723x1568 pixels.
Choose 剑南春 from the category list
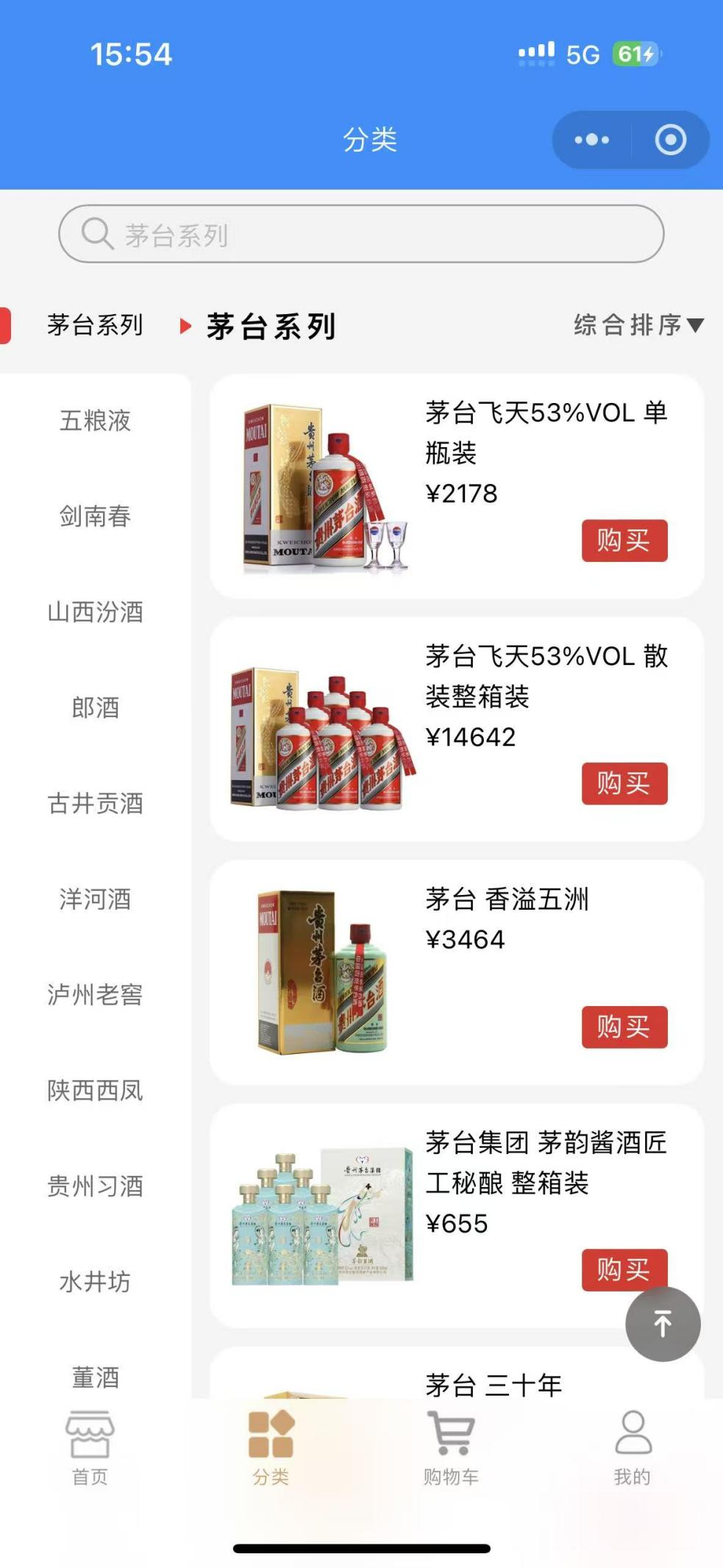(95, 516)
